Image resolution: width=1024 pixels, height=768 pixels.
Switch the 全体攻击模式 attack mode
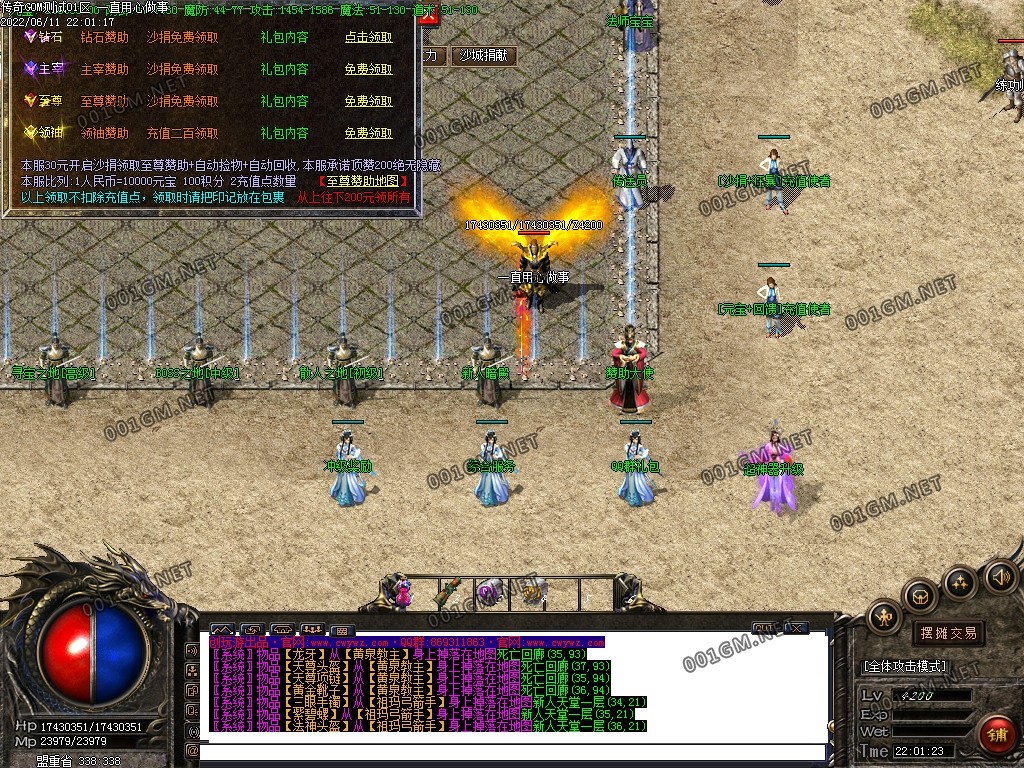[x=905, y=666]
